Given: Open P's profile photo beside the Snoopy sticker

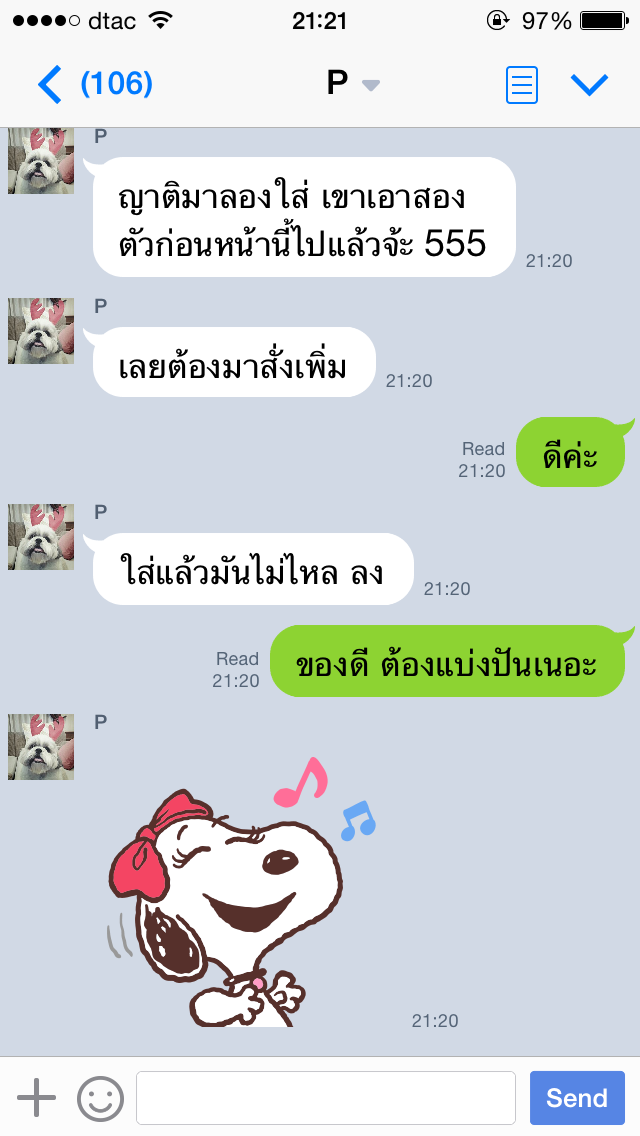Looking at the screenshot, I should point(41,747).
